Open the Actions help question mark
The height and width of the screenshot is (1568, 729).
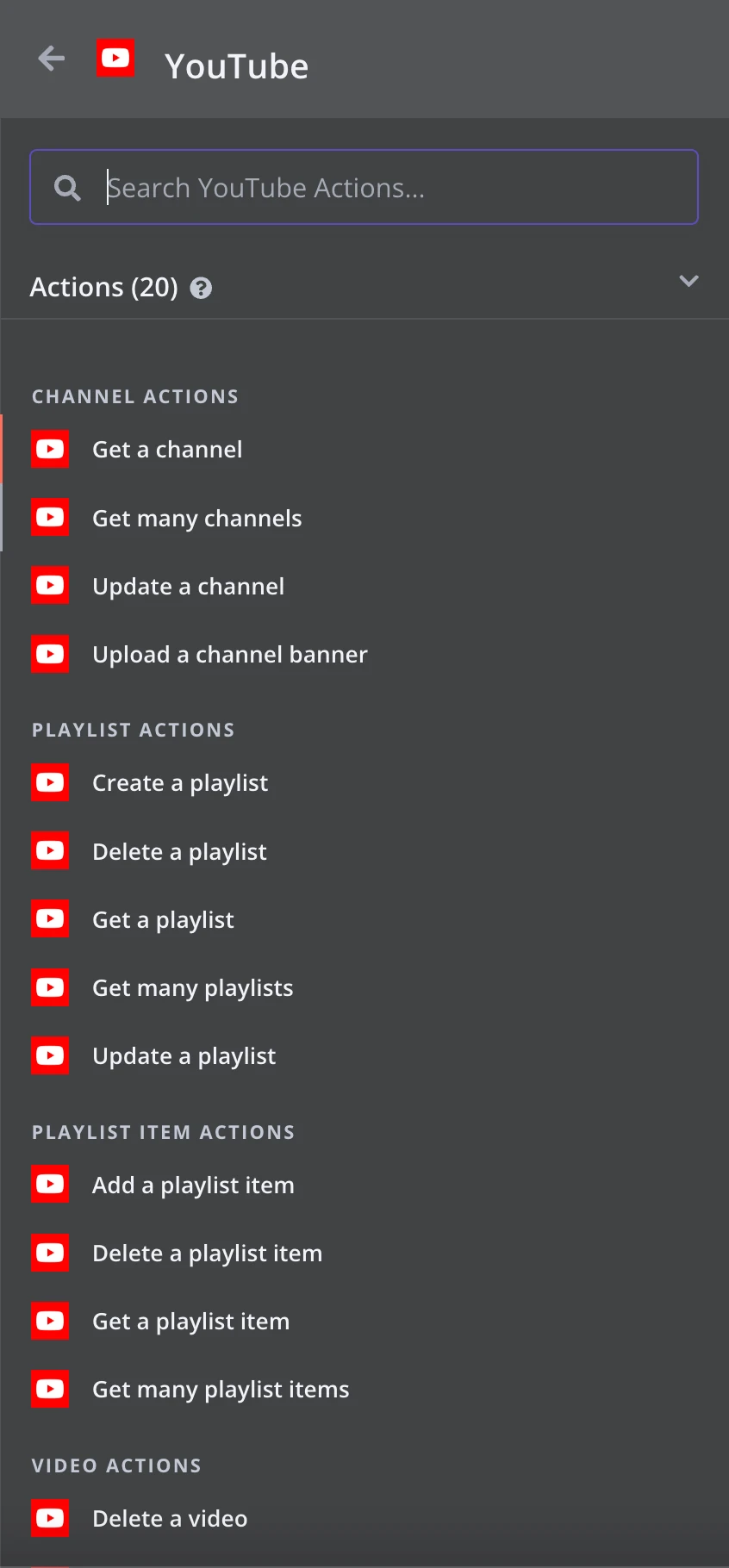pos(201,288)
